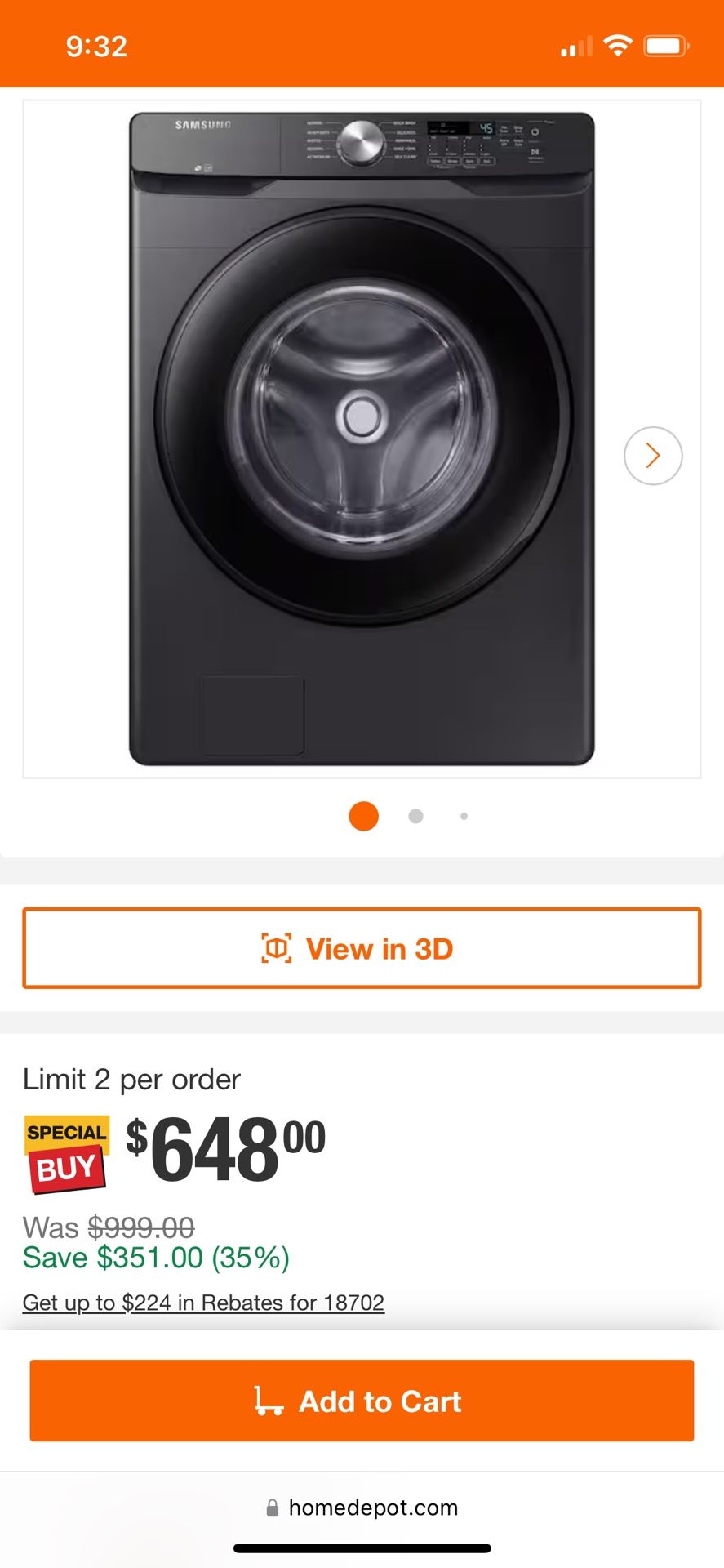Select the first carousel dot
This screenshot has height=1568, width=724.
click(364, 816)
